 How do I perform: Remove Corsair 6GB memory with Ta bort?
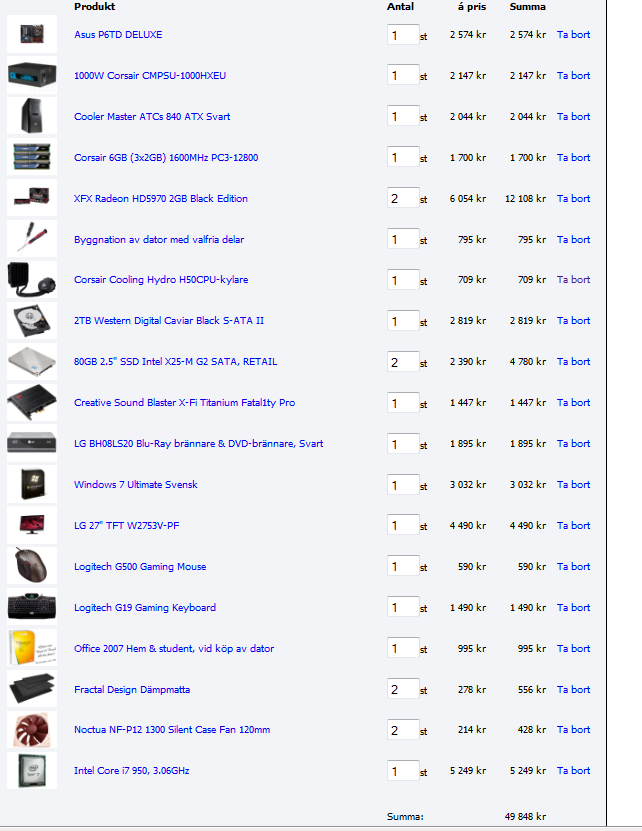[573, 158]
